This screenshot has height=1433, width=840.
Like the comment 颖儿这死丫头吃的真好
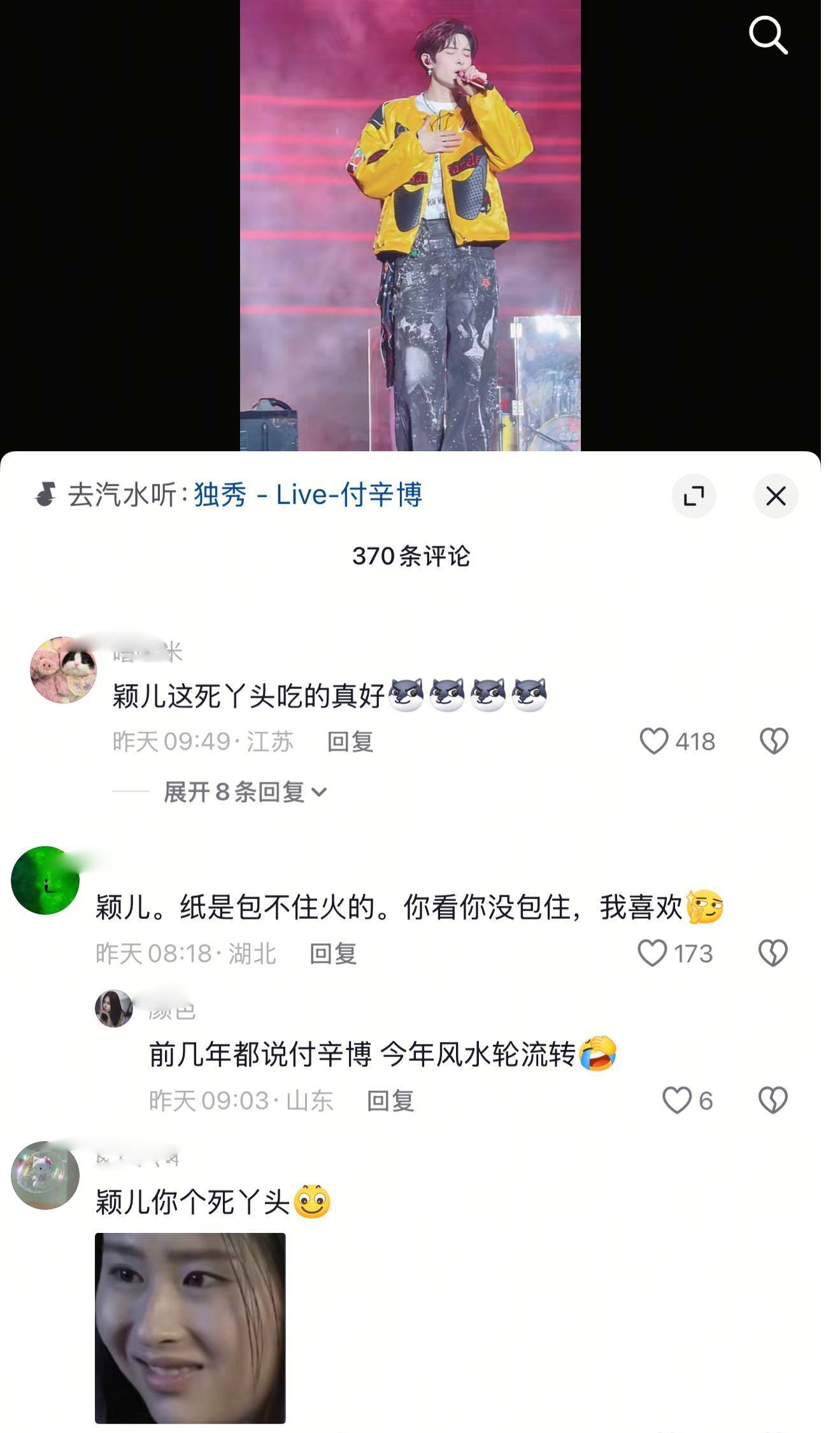654,741
